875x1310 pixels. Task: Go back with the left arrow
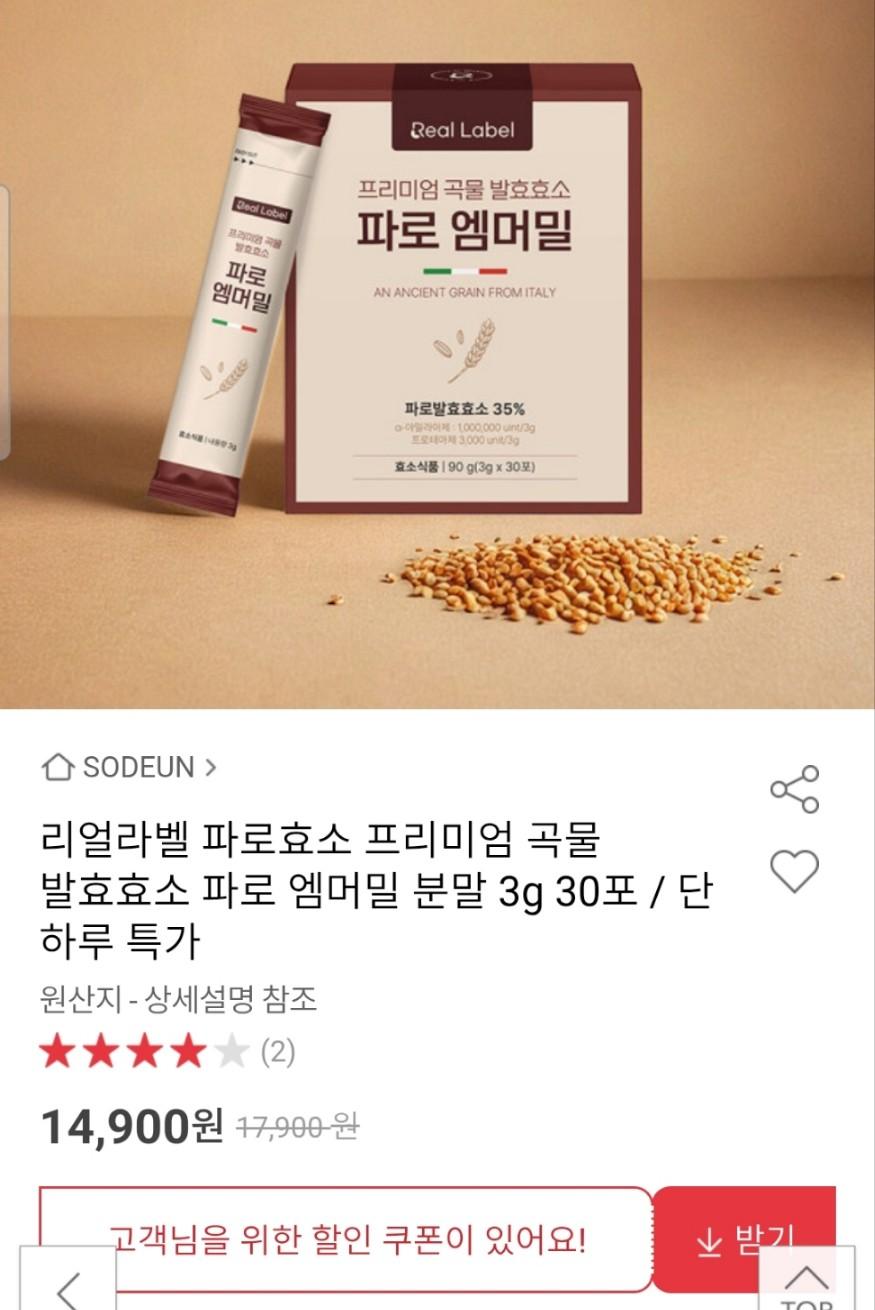[68, 1285]
